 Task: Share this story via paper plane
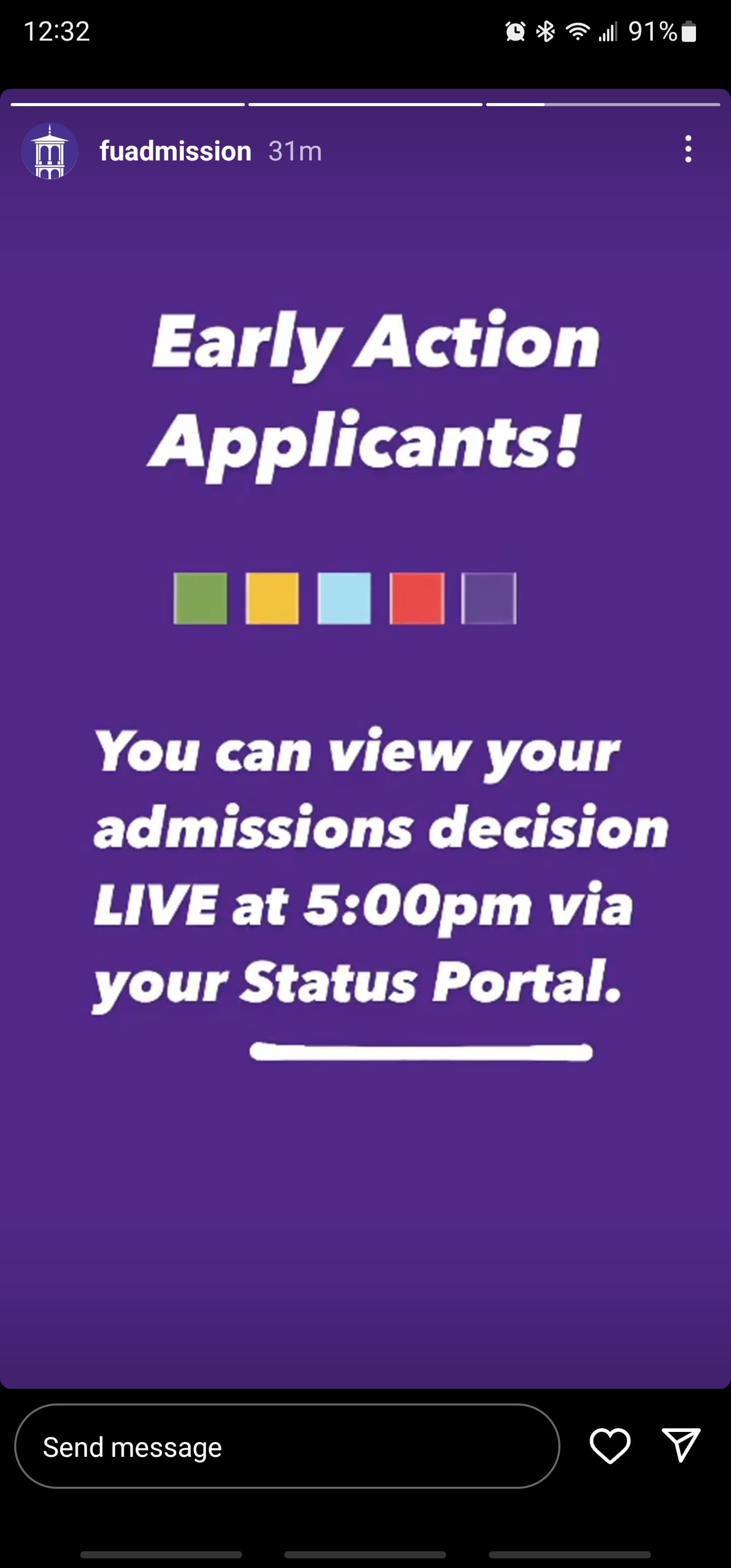(680, 1445)
